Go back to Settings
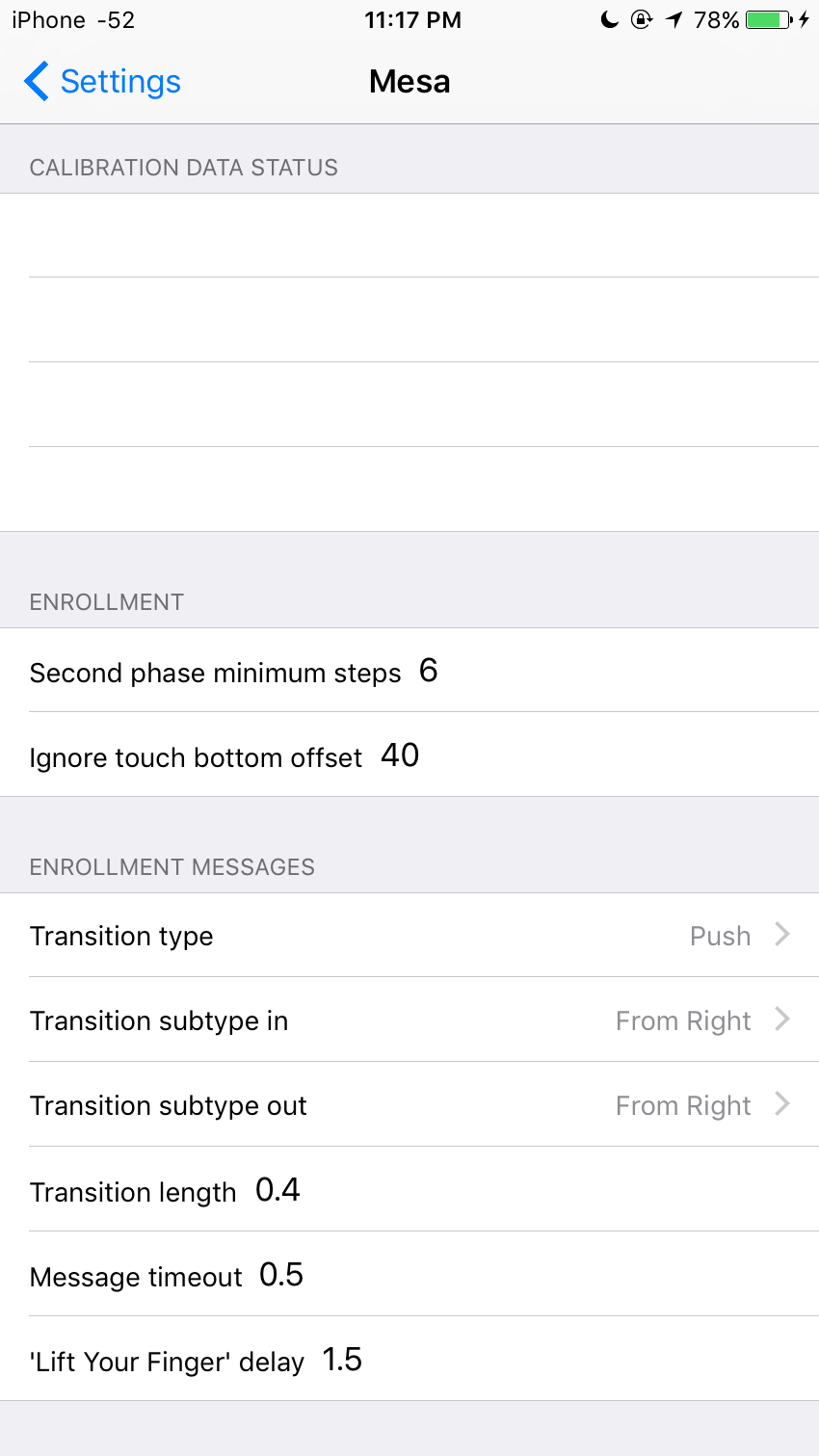The image size is (819, 1456). (x=102, y=82)
